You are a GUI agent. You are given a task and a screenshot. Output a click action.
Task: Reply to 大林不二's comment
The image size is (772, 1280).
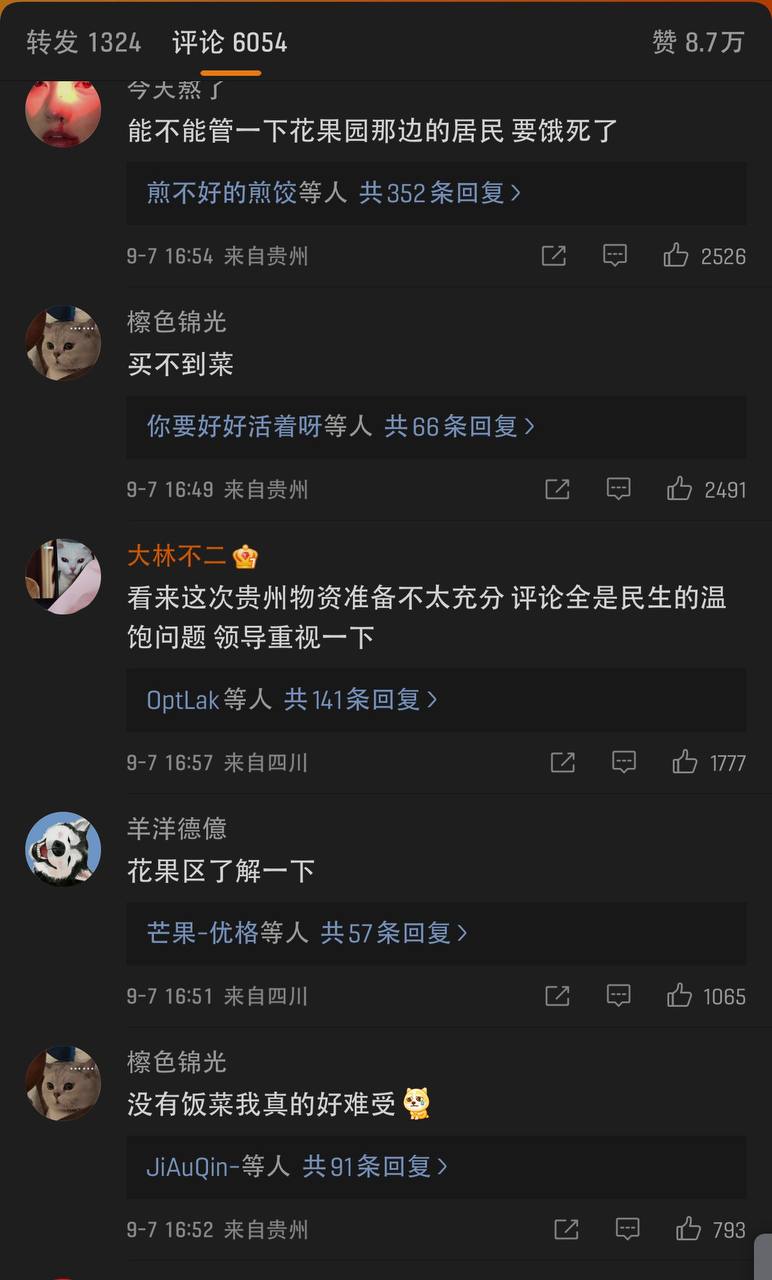[624, 763]
